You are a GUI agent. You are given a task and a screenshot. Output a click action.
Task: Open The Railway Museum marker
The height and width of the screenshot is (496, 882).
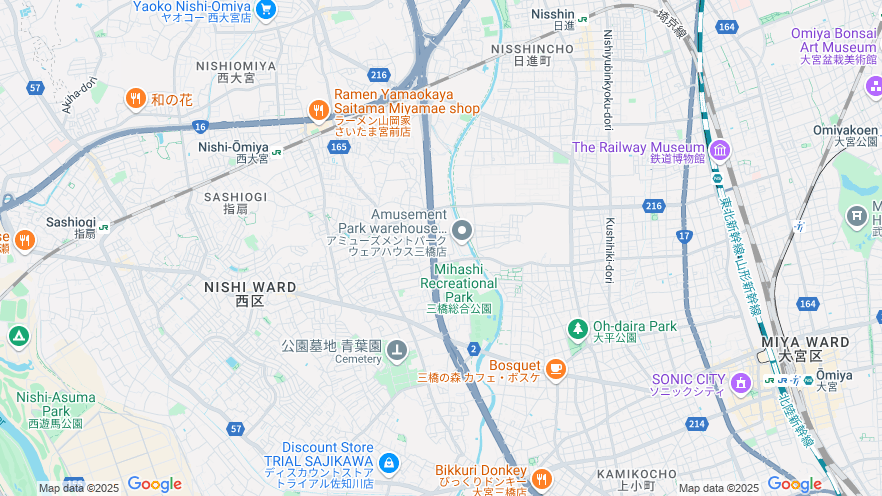pos(720,151)
